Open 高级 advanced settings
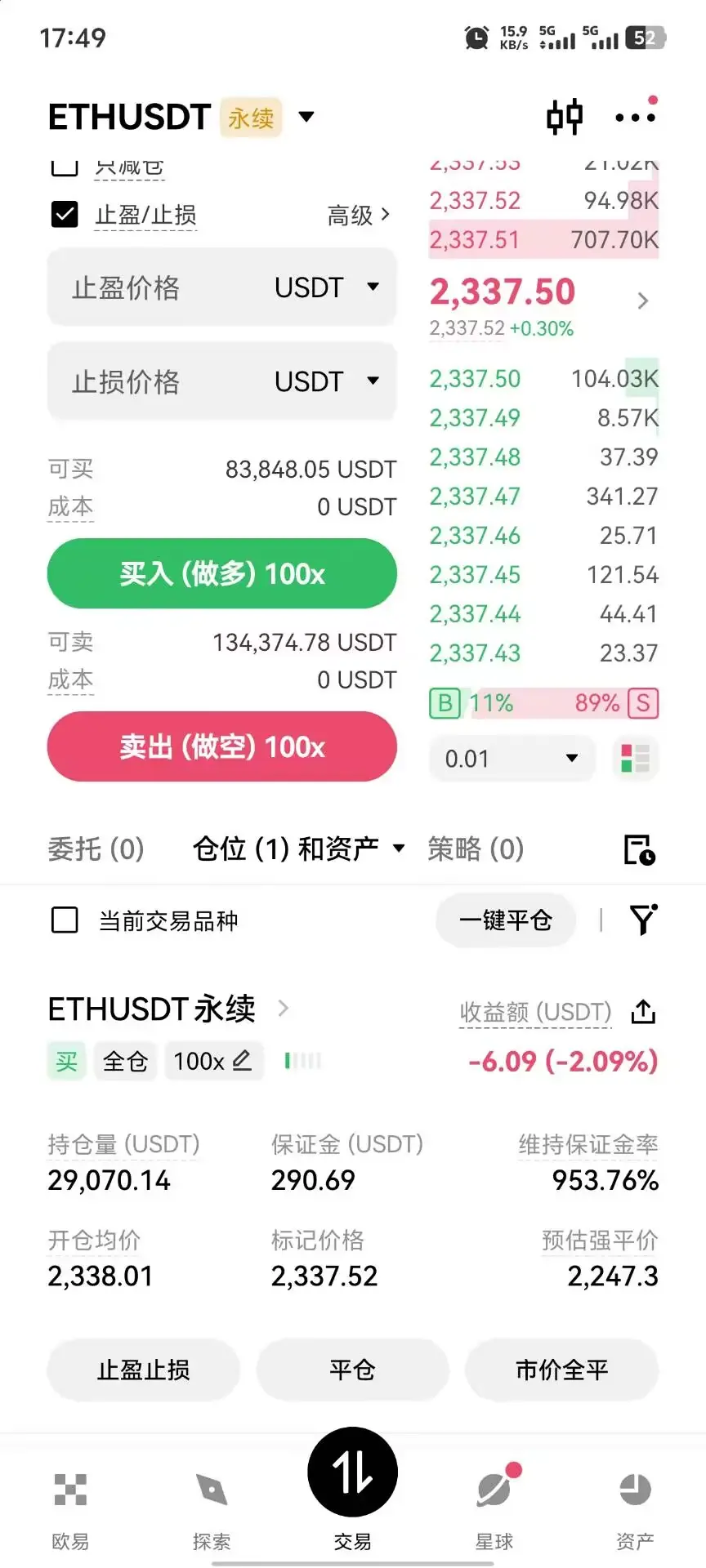Screen dimensions: 706x1568 [358, 215]
